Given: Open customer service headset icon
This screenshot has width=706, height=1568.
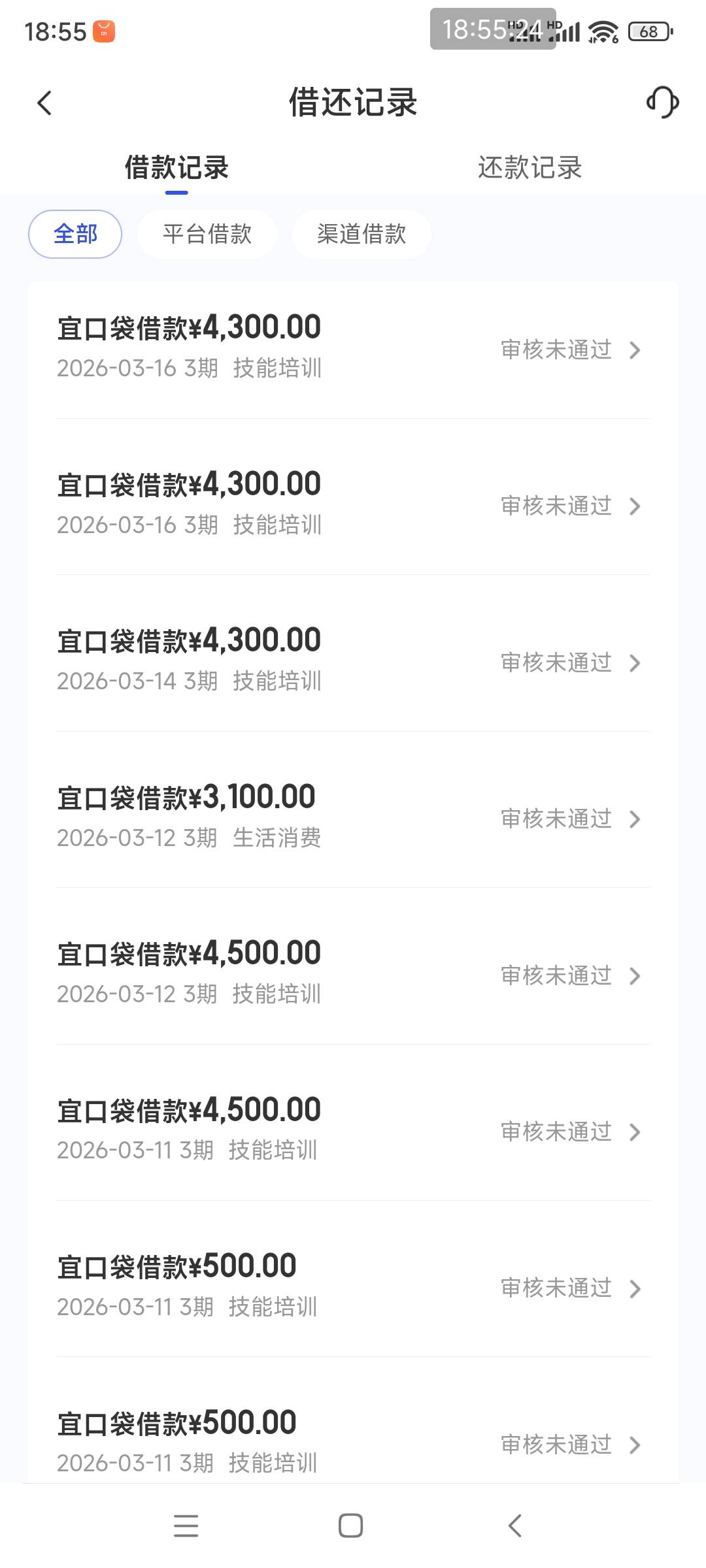Looking at the screenshot, I should pos(662,103).
